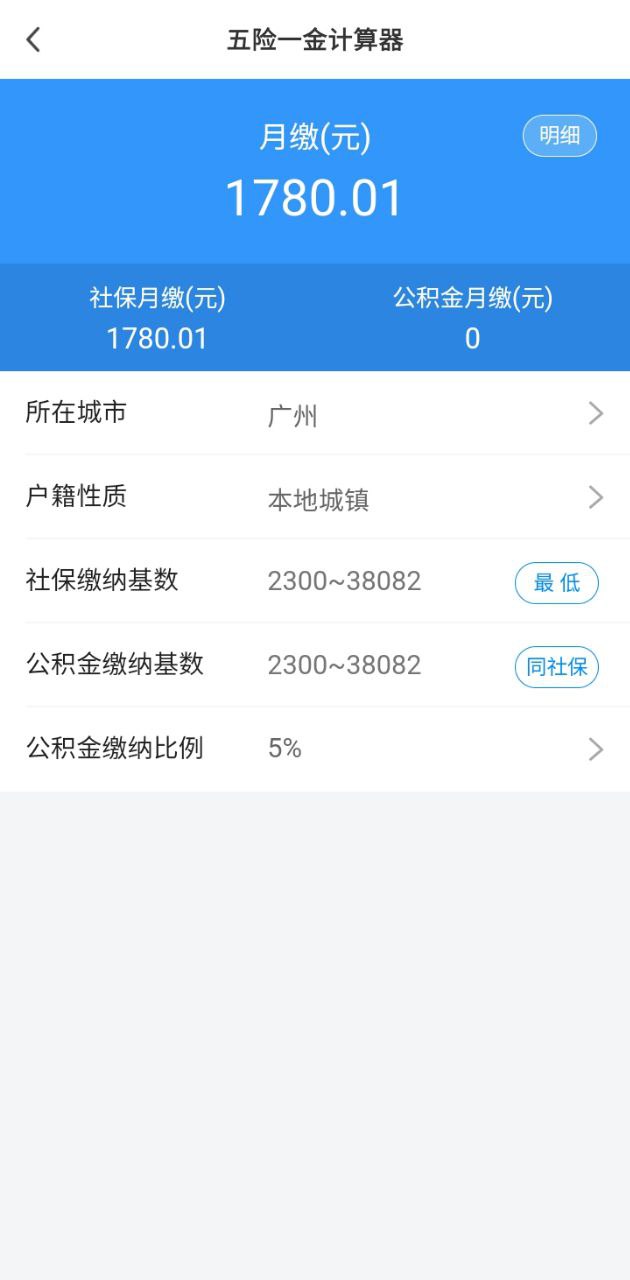Use 同社保 for housing fund base

tap(556, 667)
